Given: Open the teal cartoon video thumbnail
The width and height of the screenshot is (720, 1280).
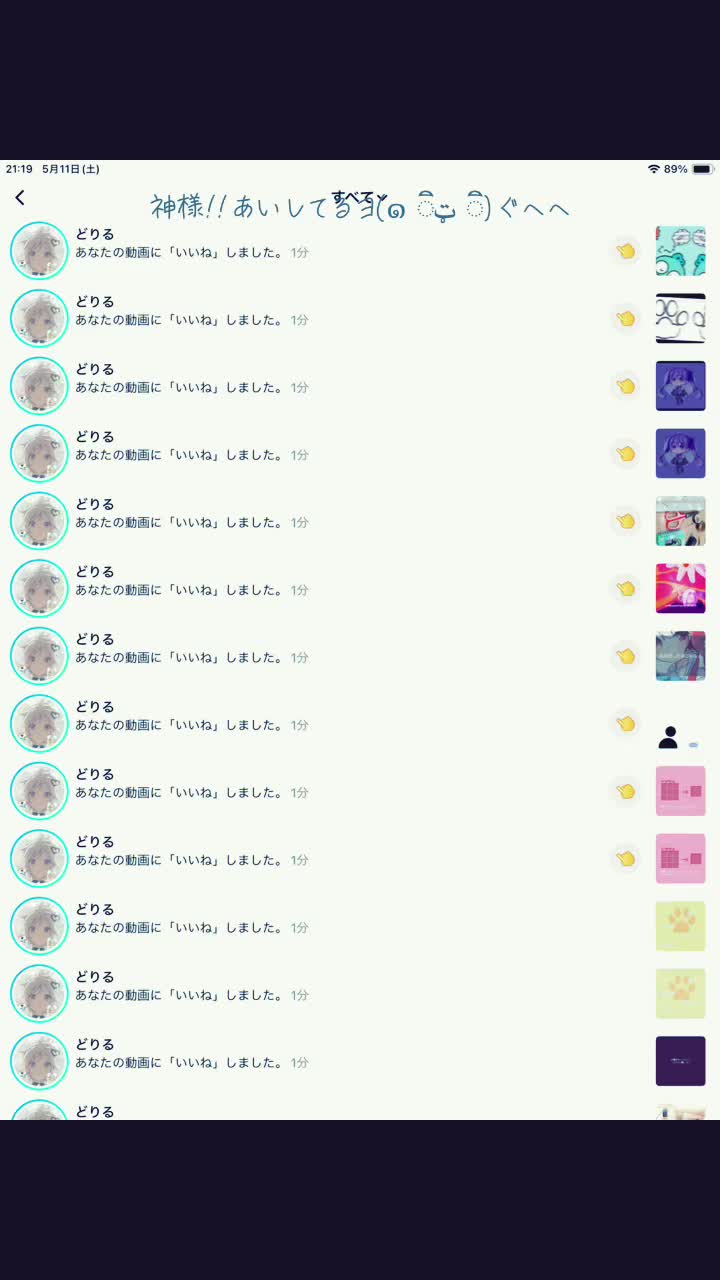Looking at the screenshot, I should pos(680,251).
